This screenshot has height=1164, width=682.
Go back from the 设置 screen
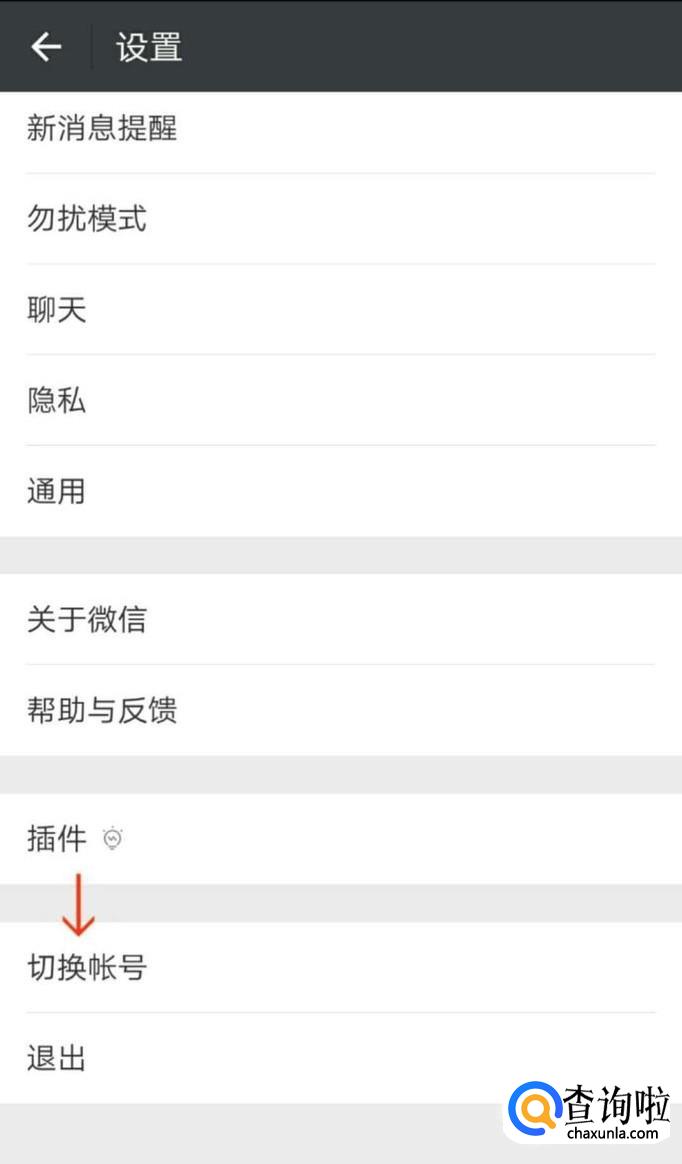tap(46, 47)
